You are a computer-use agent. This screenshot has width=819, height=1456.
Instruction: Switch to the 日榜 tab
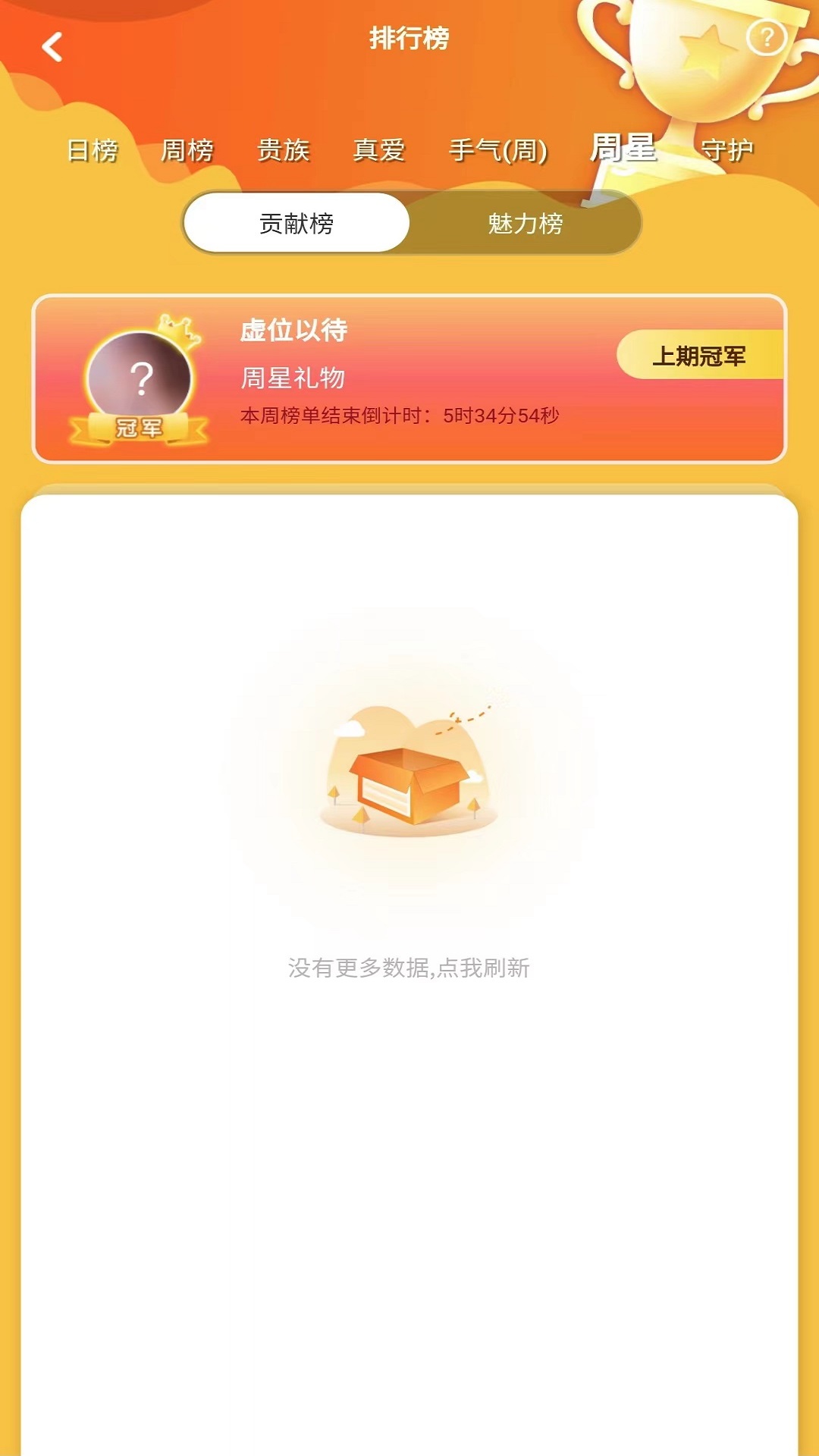point(93,150)
